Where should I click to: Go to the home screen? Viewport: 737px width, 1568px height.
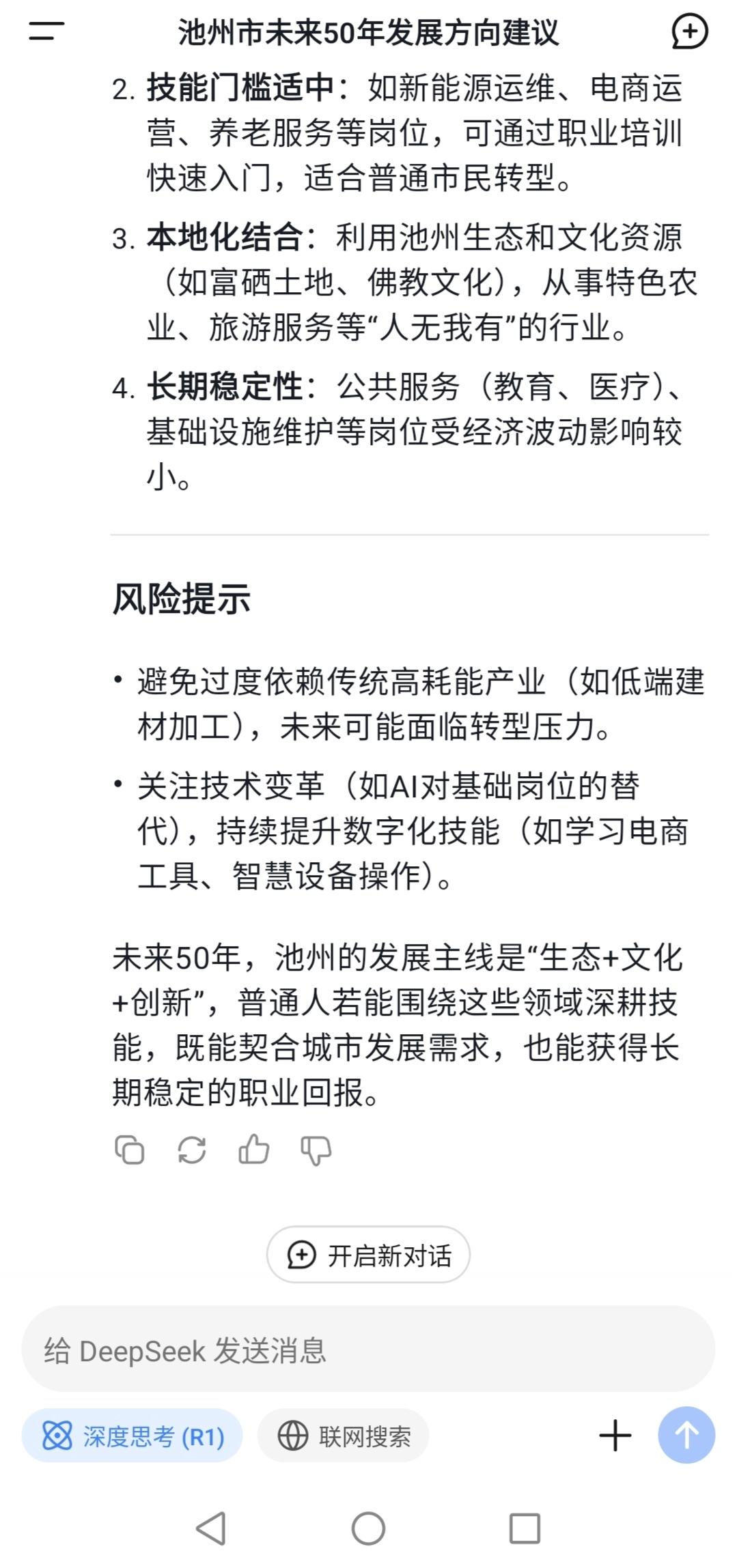pyautogui.click(x=368, y=1528)
